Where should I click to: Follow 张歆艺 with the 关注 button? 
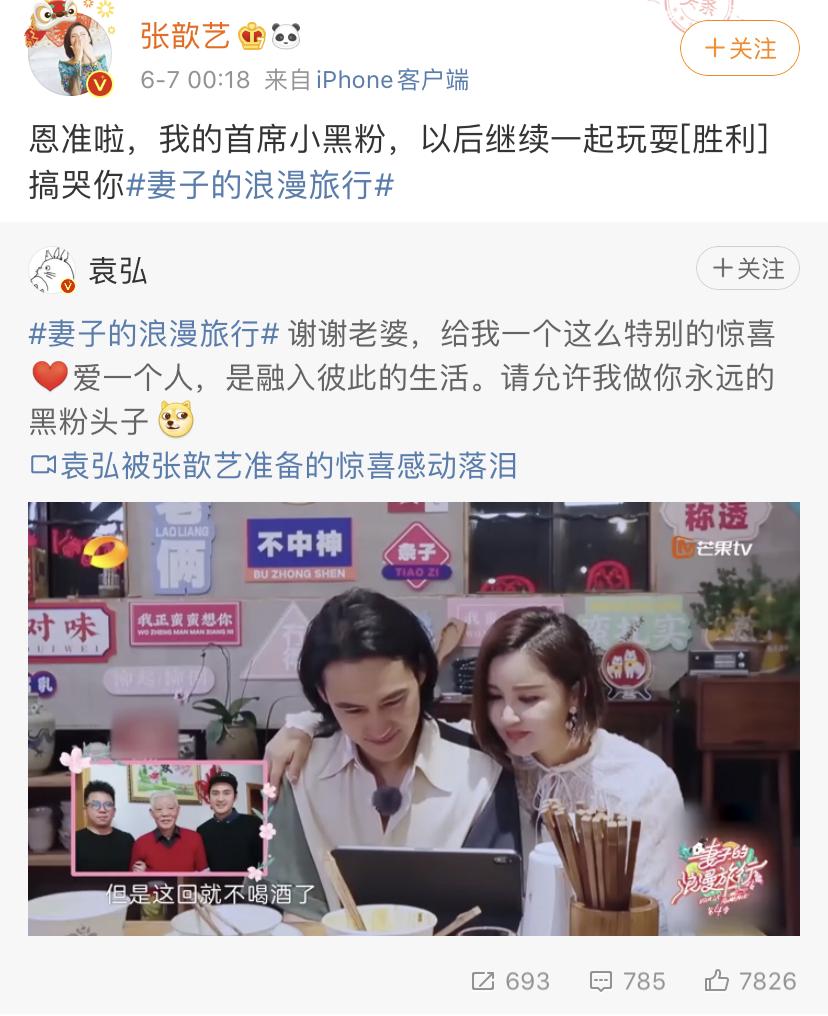pyautogui.click(x=740, y=48)
